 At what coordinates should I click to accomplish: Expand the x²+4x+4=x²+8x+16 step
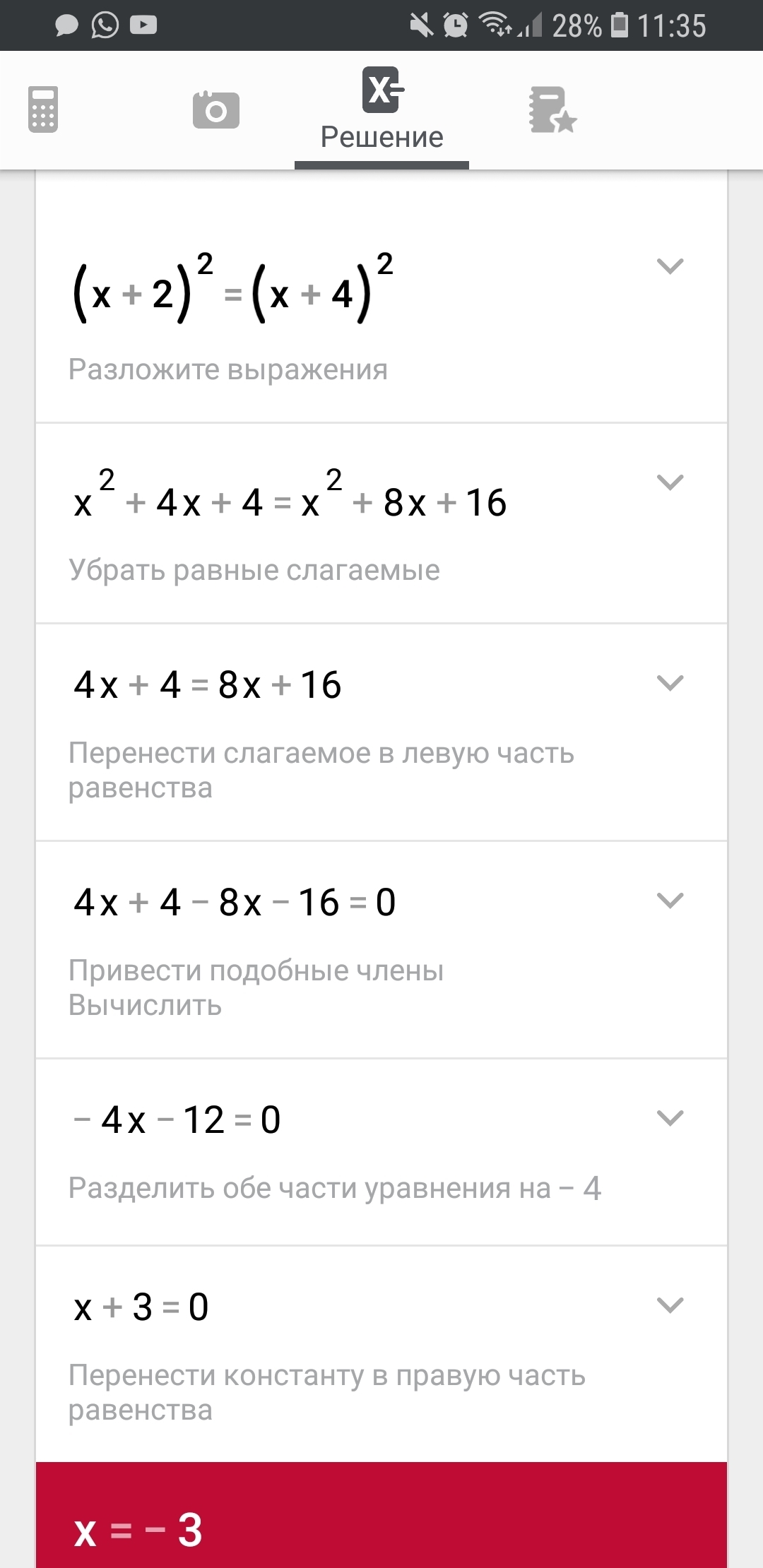(x=670, y=483)
